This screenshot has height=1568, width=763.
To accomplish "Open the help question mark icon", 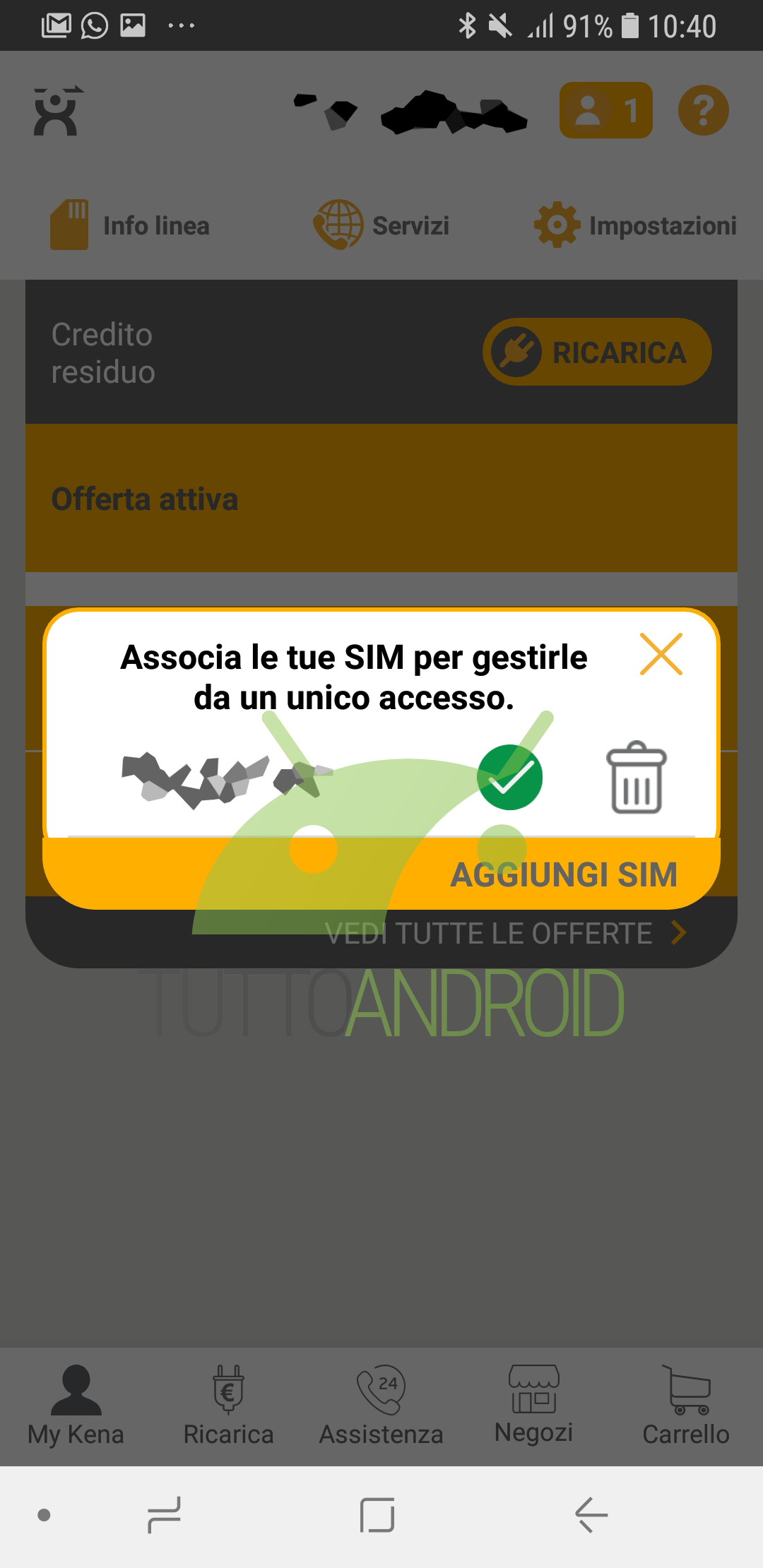I will [x=703, y=110].
